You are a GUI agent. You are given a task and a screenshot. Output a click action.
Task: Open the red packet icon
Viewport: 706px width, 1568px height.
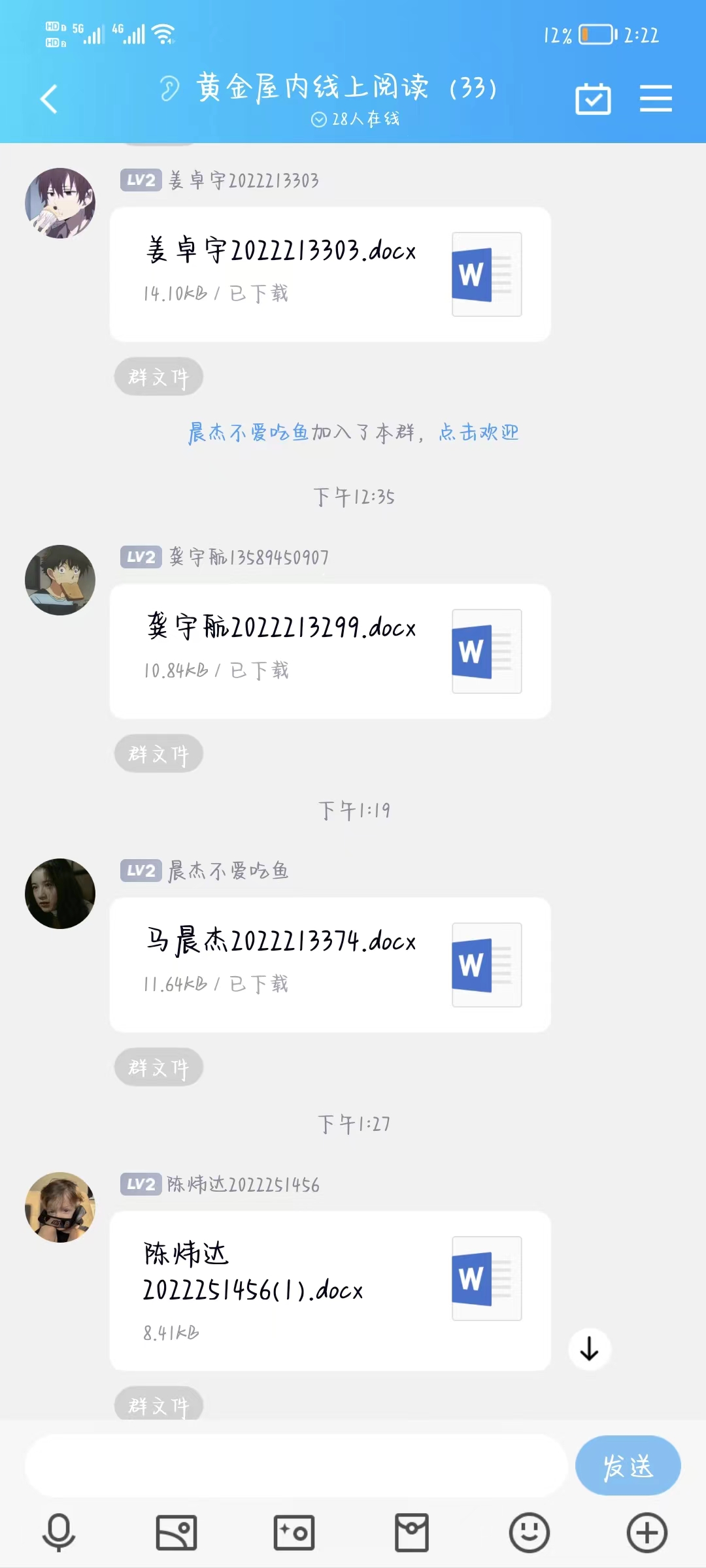412,1532
